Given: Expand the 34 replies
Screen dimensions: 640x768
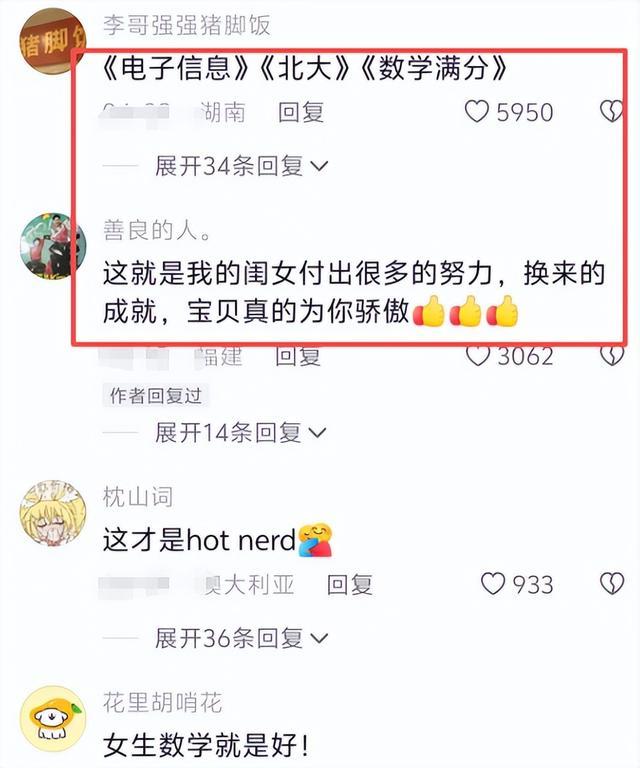Looking at the screenshot, I should [x=241, y=165].
